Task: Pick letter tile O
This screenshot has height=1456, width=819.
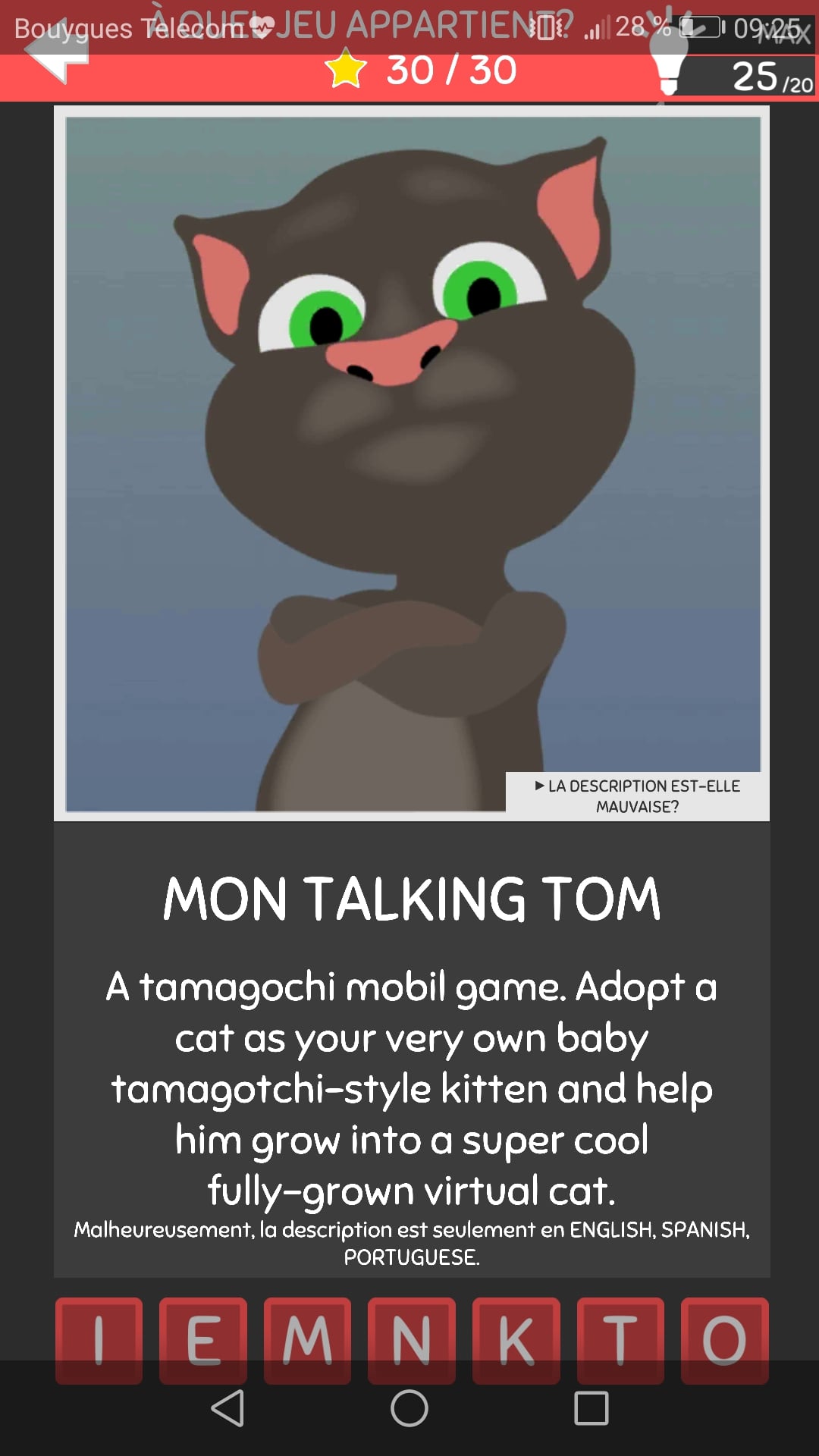Action: tap(724, 1340)
